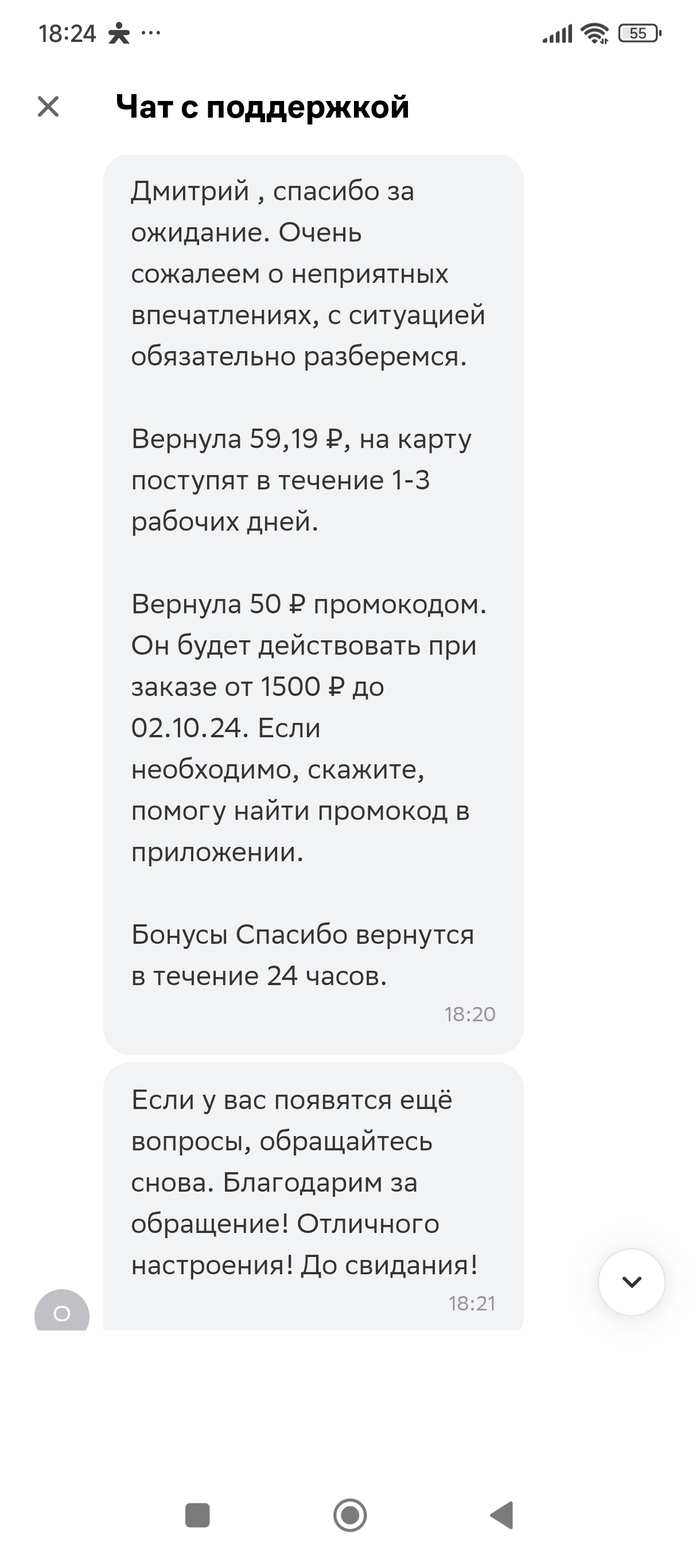The height and width of the screenshot is (1556, 700).
Task: Tap the system back button
Action: tap(501, 1515)
